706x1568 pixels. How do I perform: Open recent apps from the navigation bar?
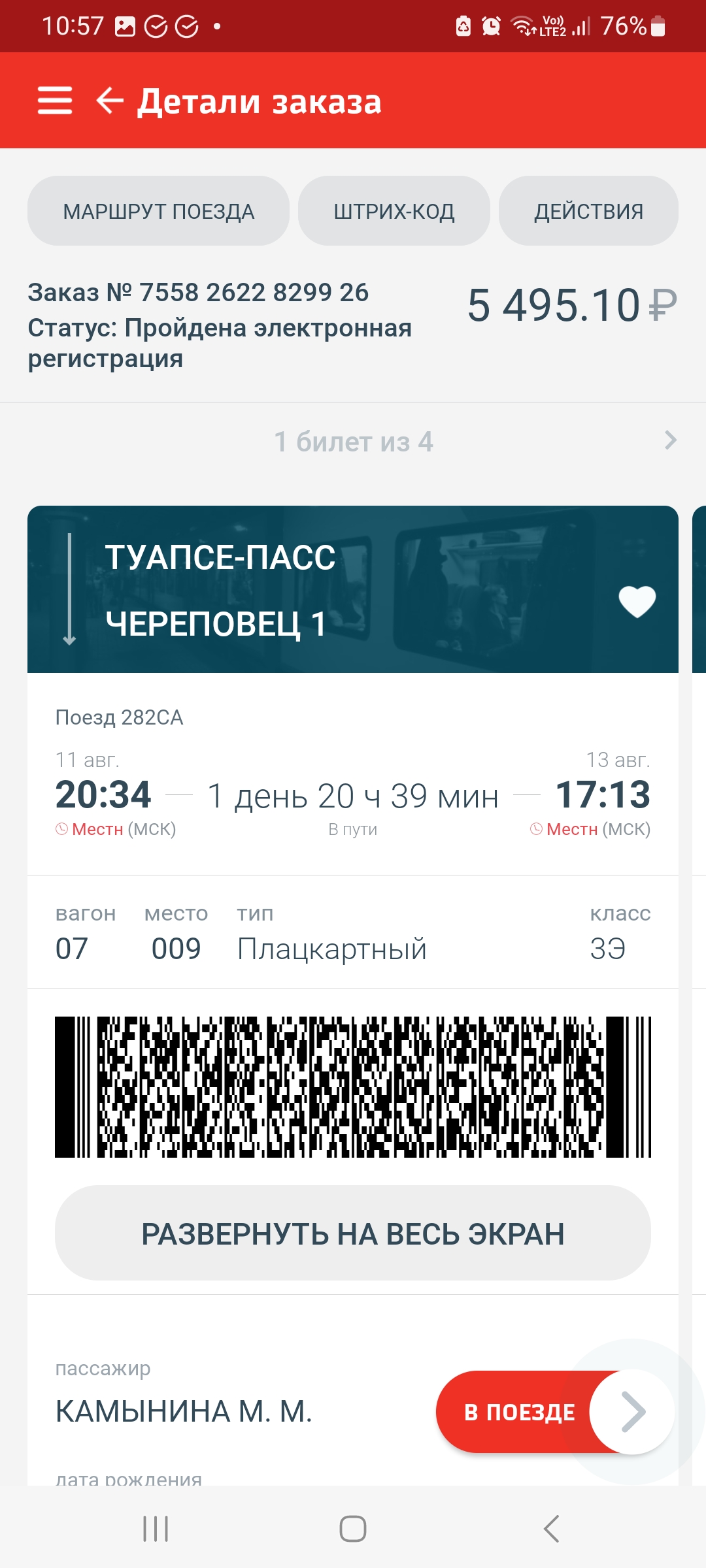tap(156, 1529)
